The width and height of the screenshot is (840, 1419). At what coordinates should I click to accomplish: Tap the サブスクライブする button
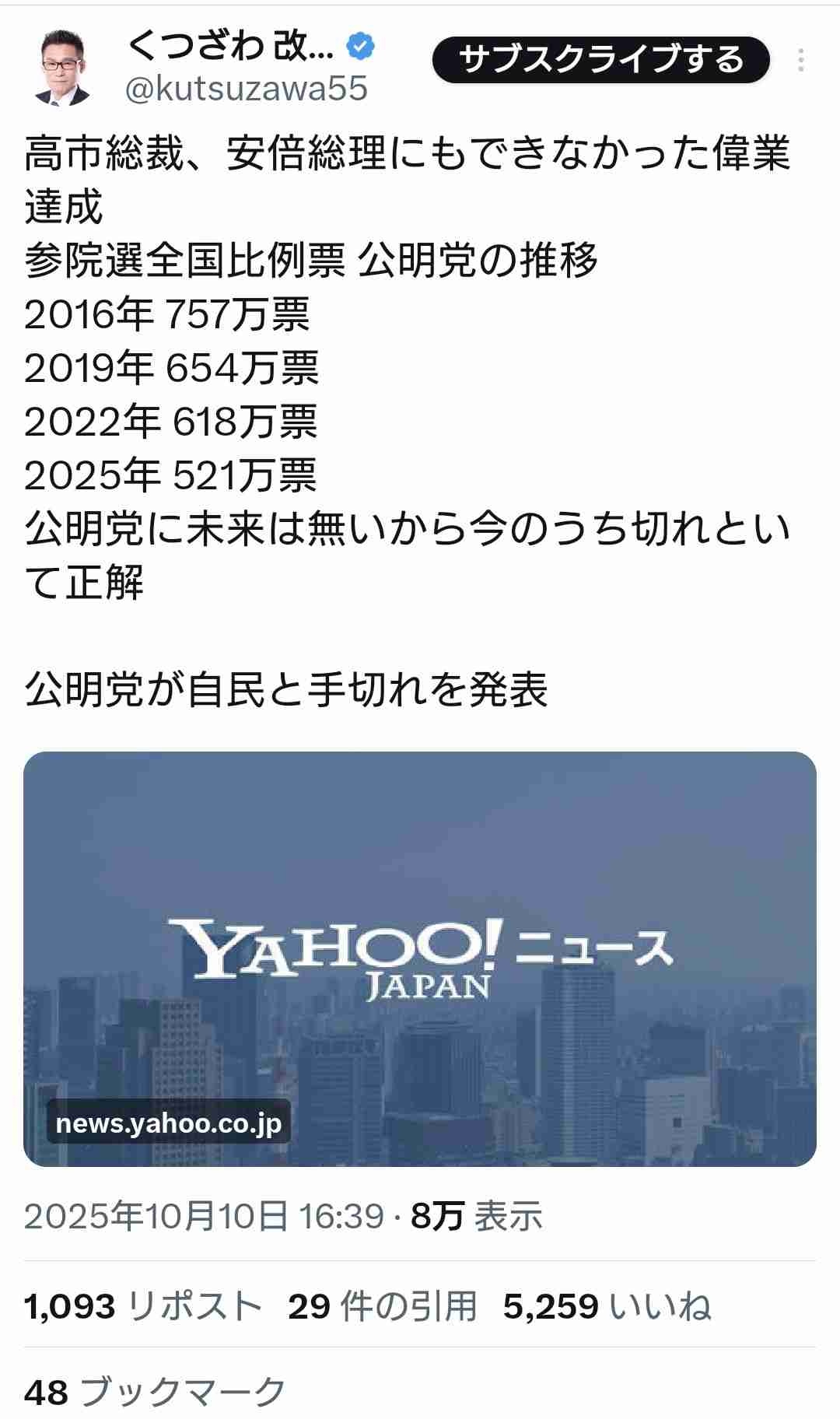[600, 60]
